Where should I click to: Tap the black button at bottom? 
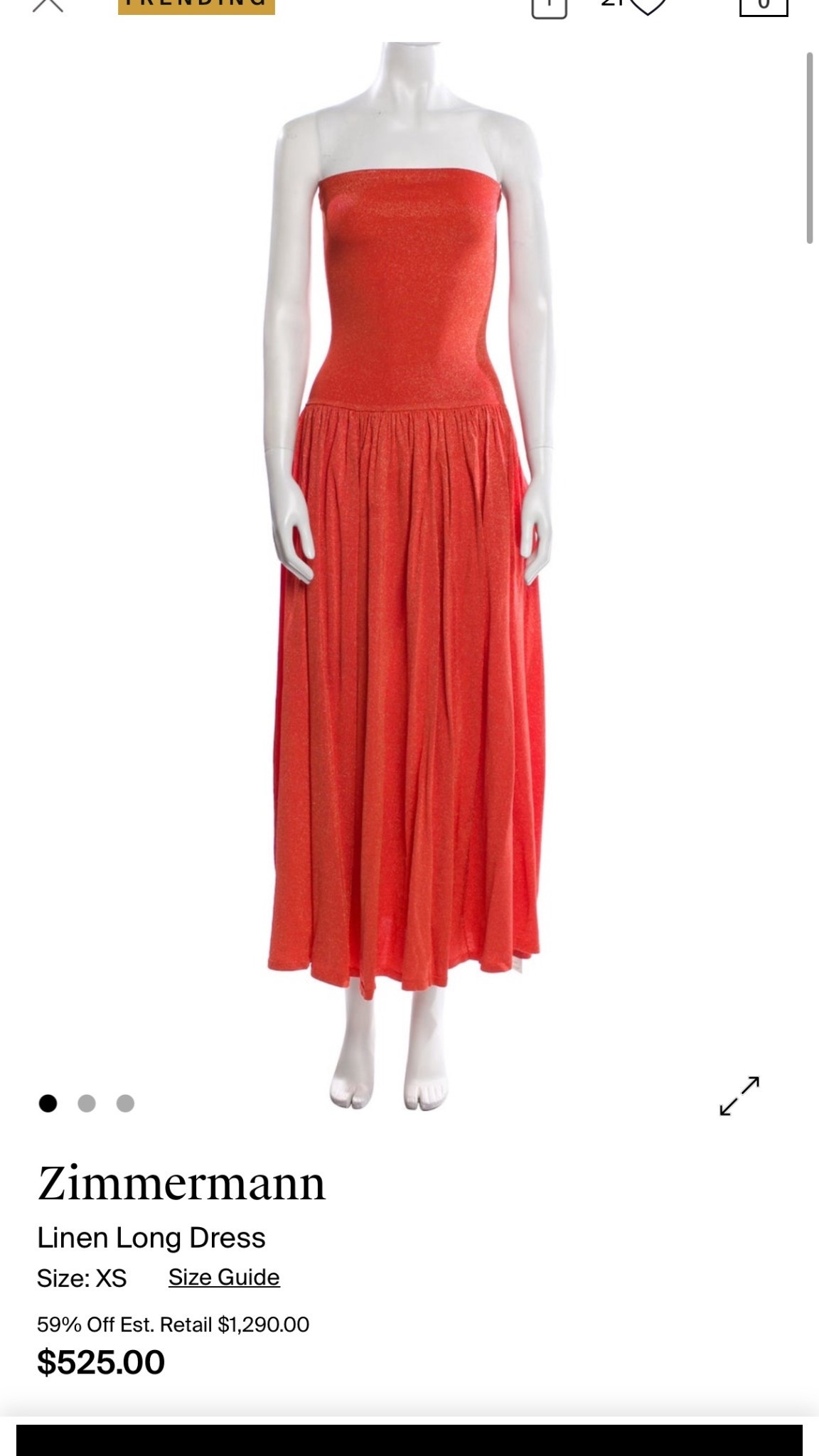[409, 1440]
